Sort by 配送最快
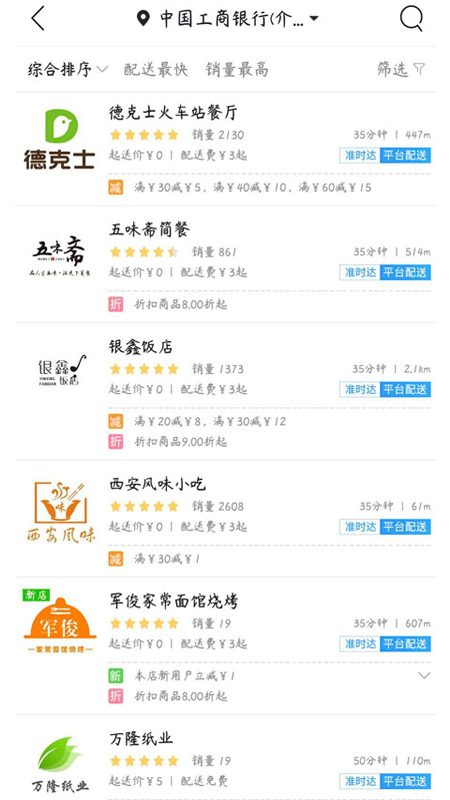Screen dimensions: 450x800 click(156, 69)
